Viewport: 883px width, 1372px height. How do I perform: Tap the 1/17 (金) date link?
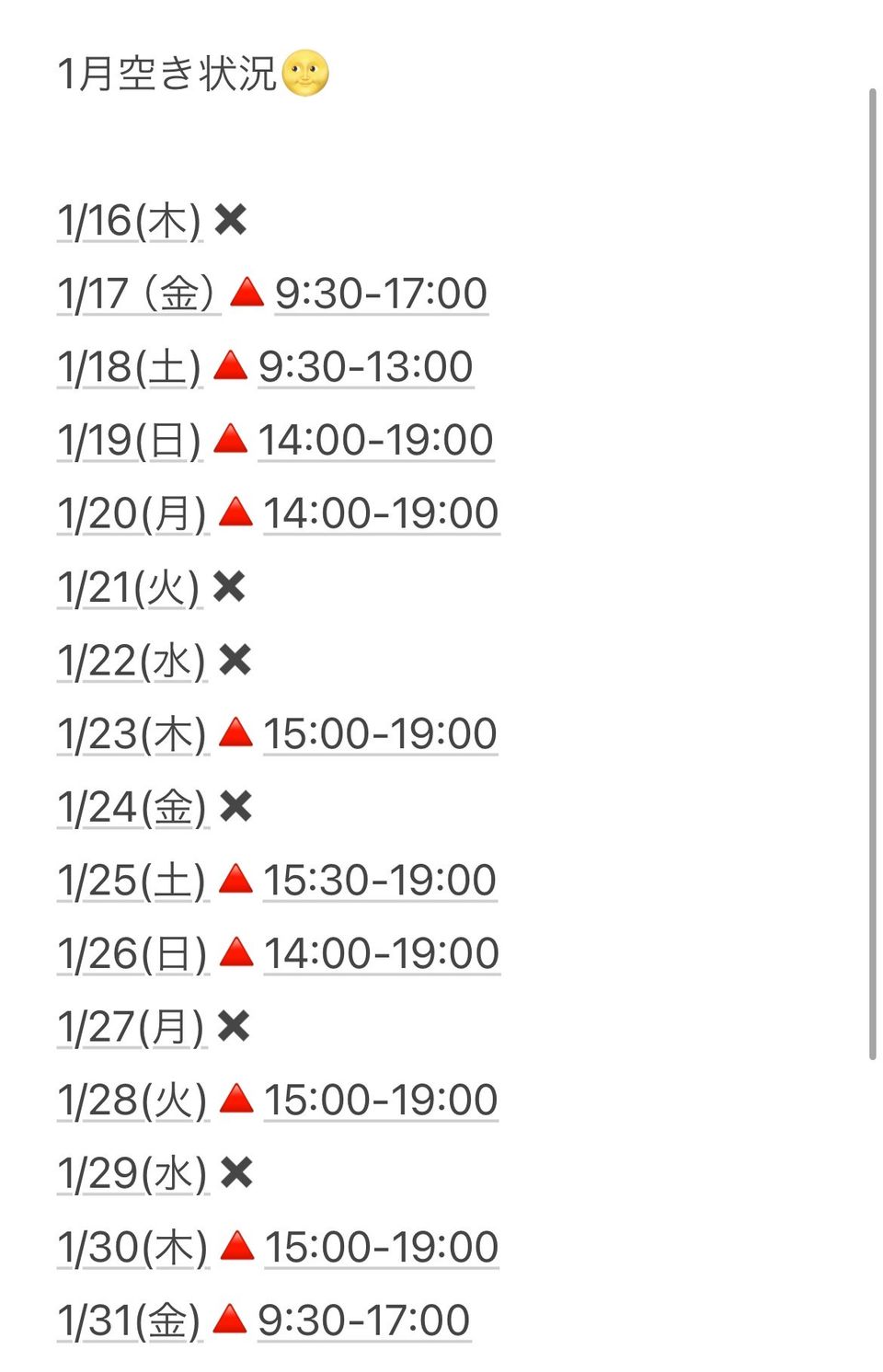[138, 294]
